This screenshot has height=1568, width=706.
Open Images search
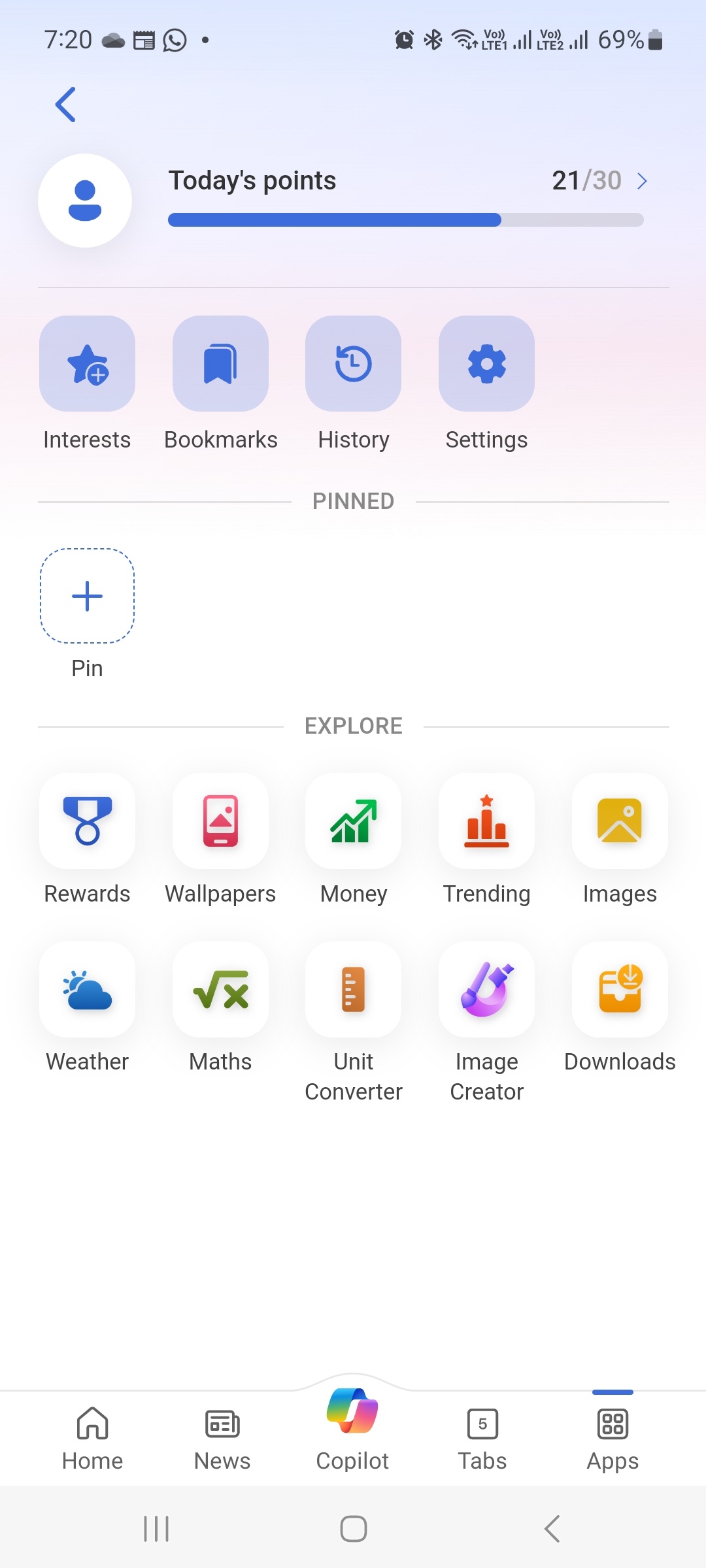click(x=620, y=821)
